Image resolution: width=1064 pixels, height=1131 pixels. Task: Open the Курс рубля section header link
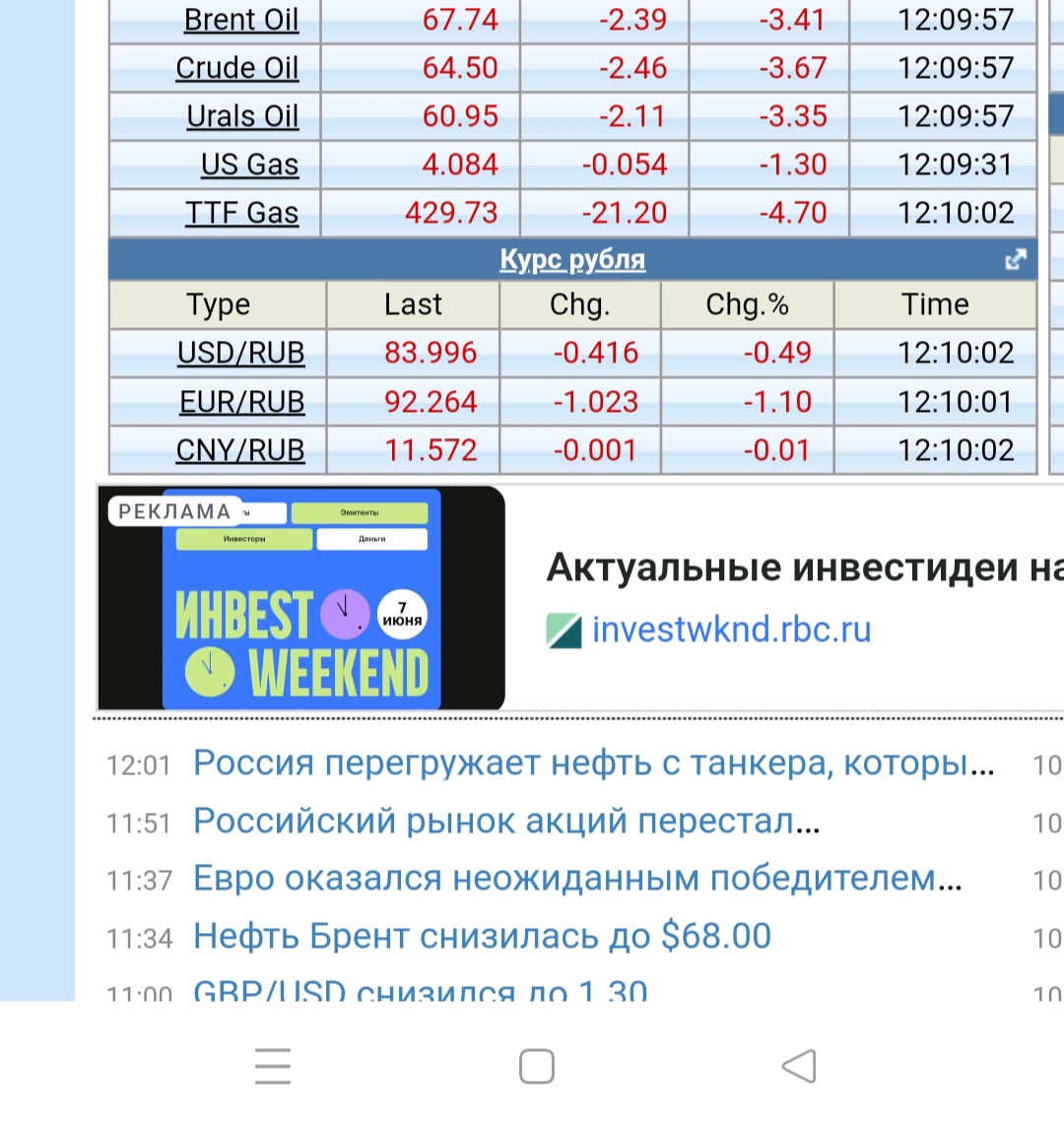tap(572, 260)
